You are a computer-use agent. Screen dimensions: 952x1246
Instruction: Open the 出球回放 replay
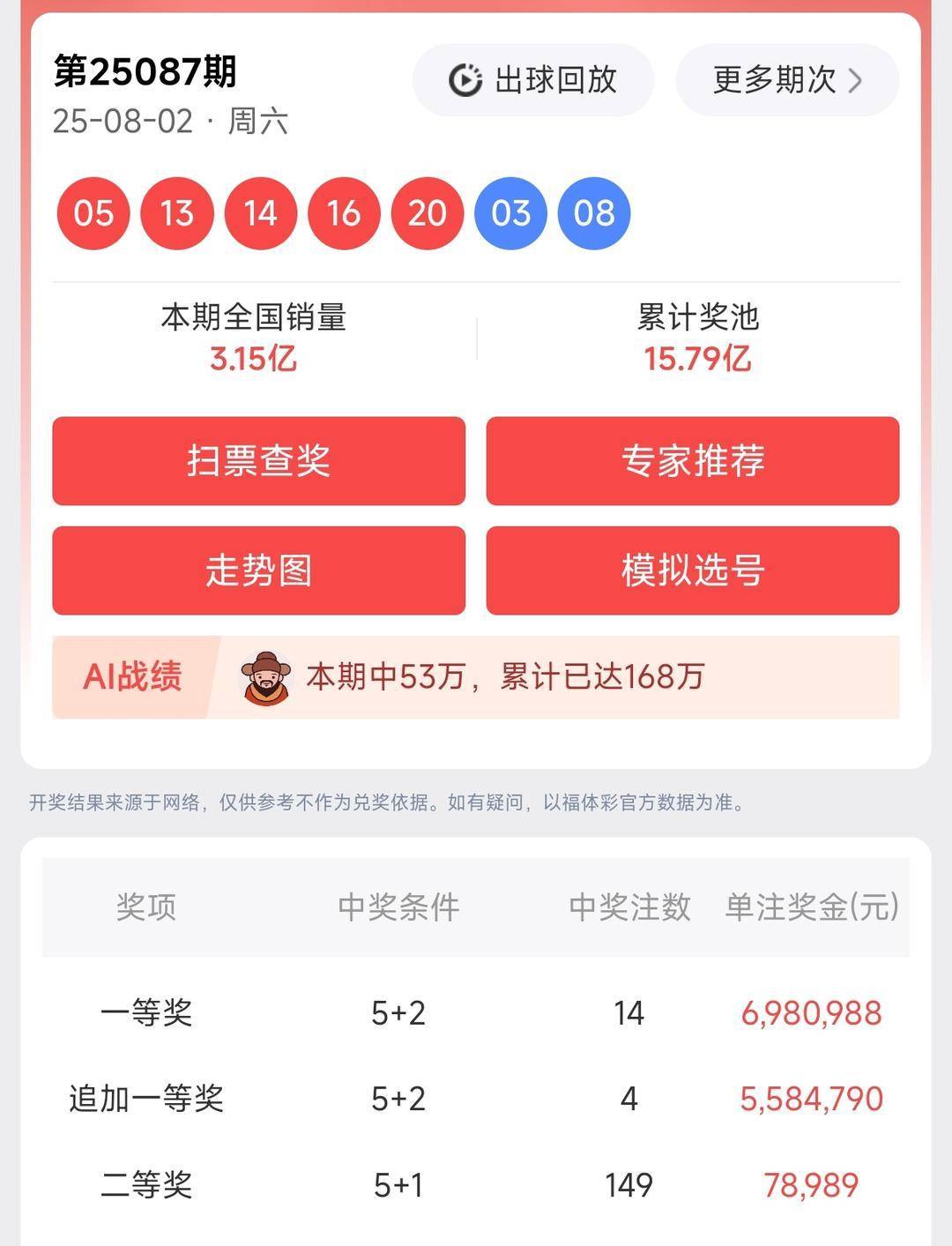coord(532,80)
